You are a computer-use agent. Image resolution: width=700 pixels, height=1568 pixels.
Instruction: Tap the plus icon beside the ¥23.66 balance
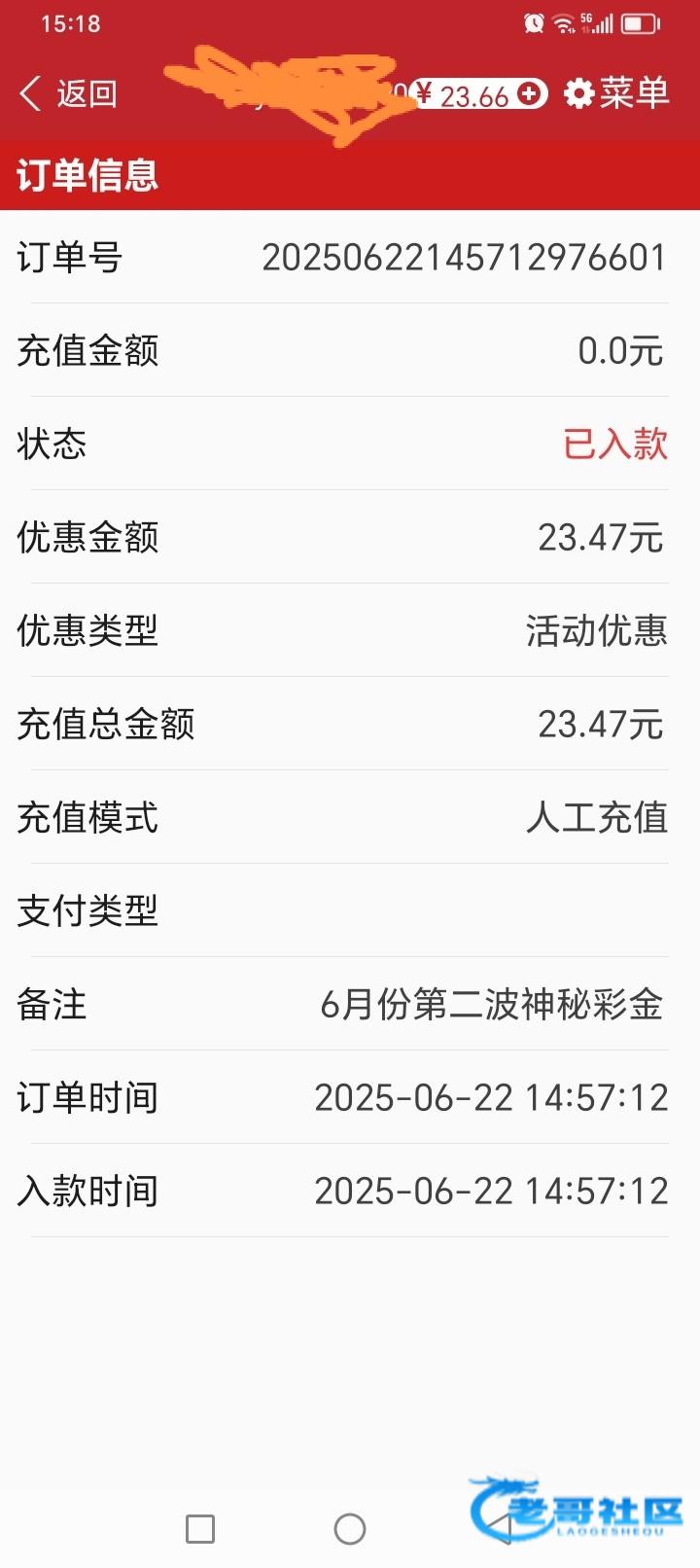(x=530, y=93)
